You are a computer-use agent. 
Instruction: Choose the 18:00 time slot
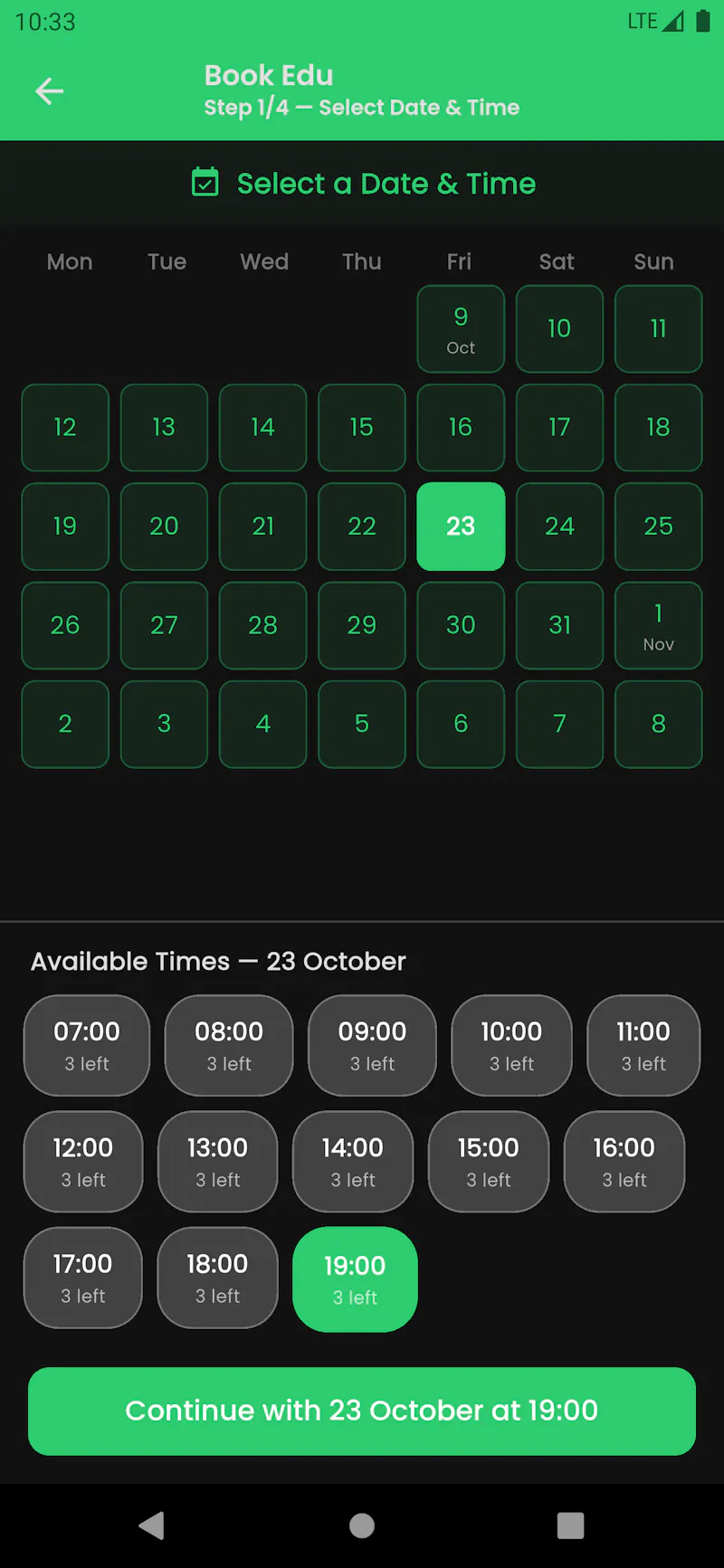218,1278
